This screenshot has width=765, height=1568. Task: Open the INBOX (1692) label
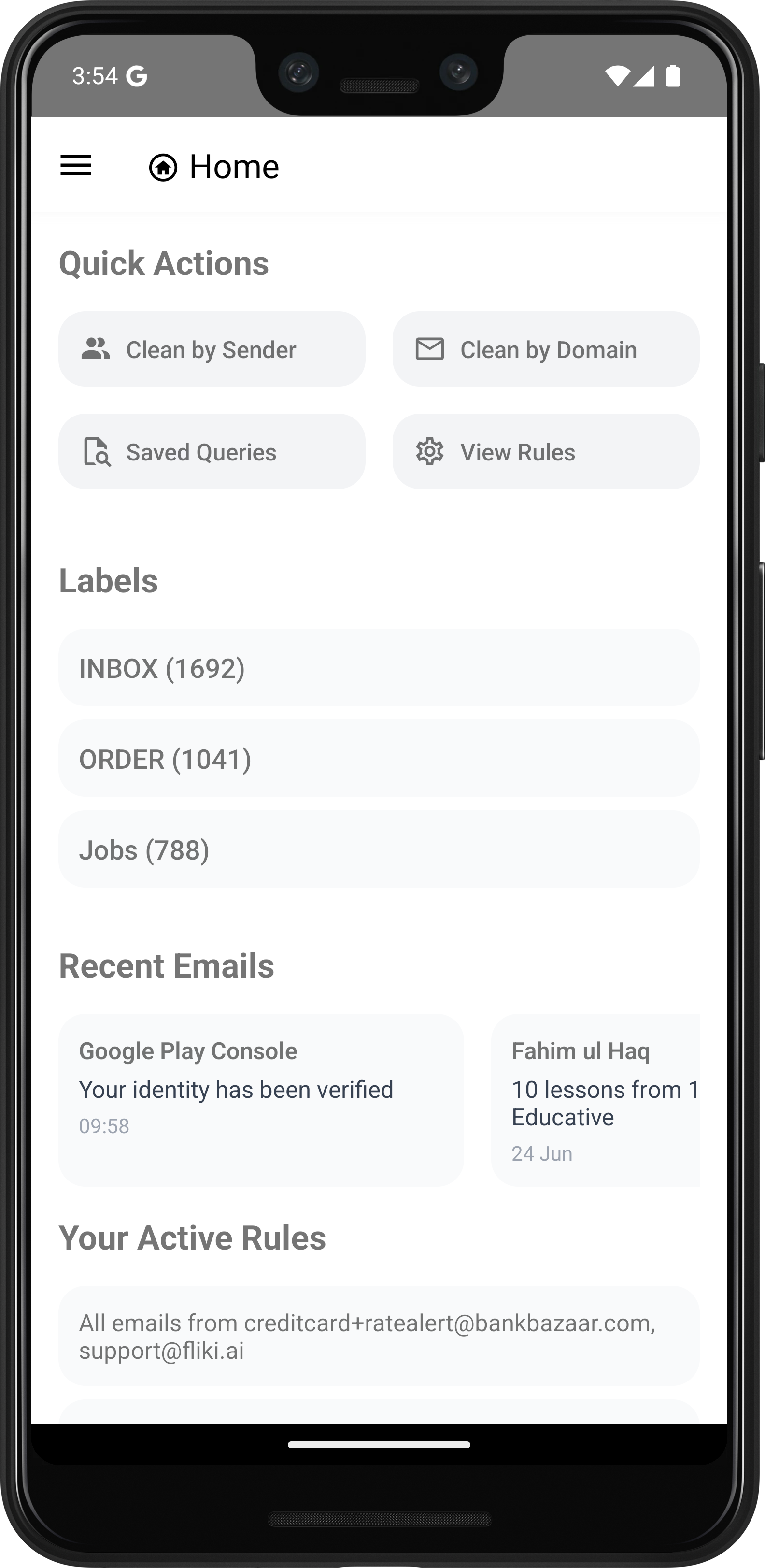tap(379, 668)
